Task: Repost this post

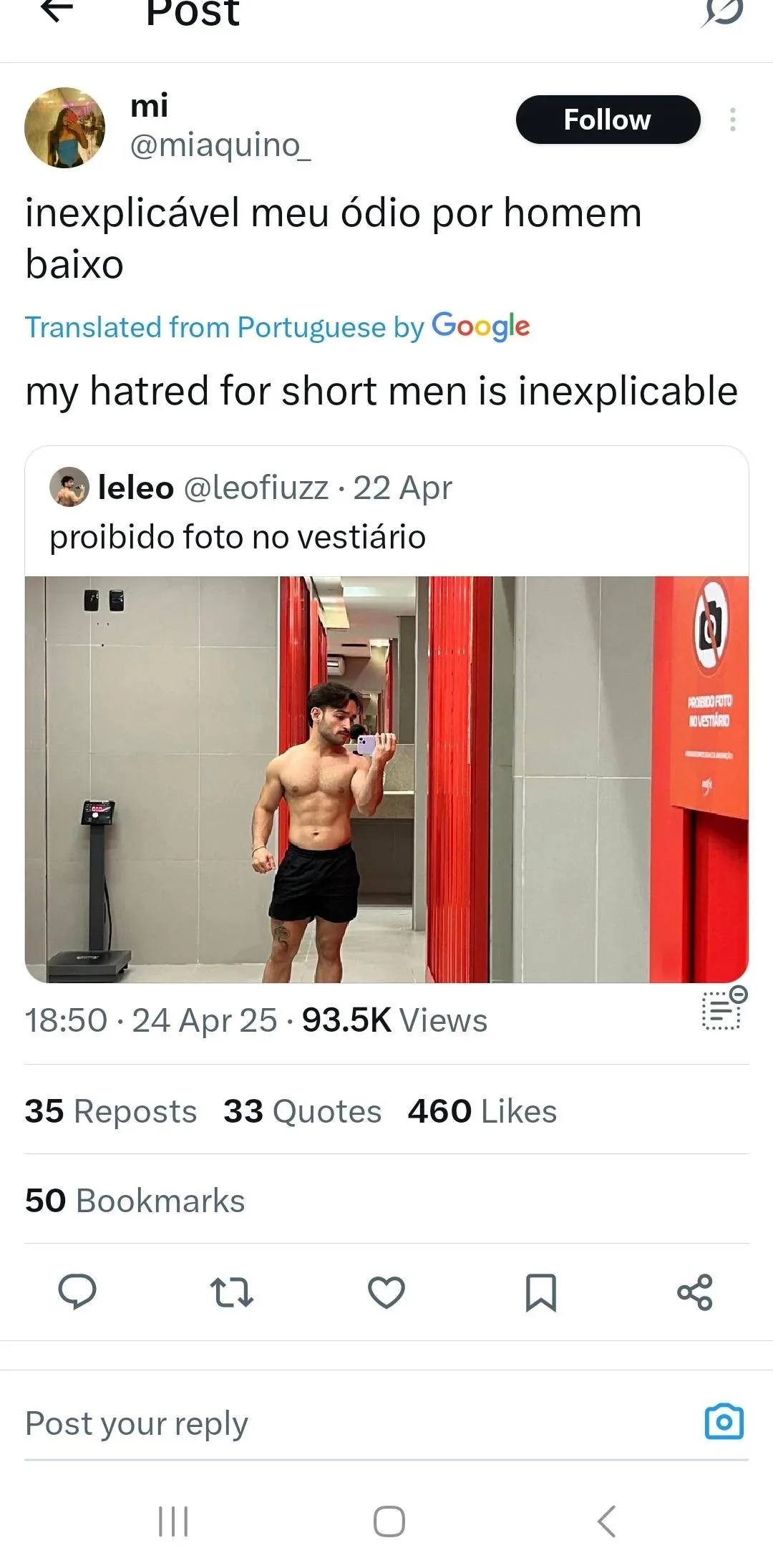Action: click(x=232, y=1292)
